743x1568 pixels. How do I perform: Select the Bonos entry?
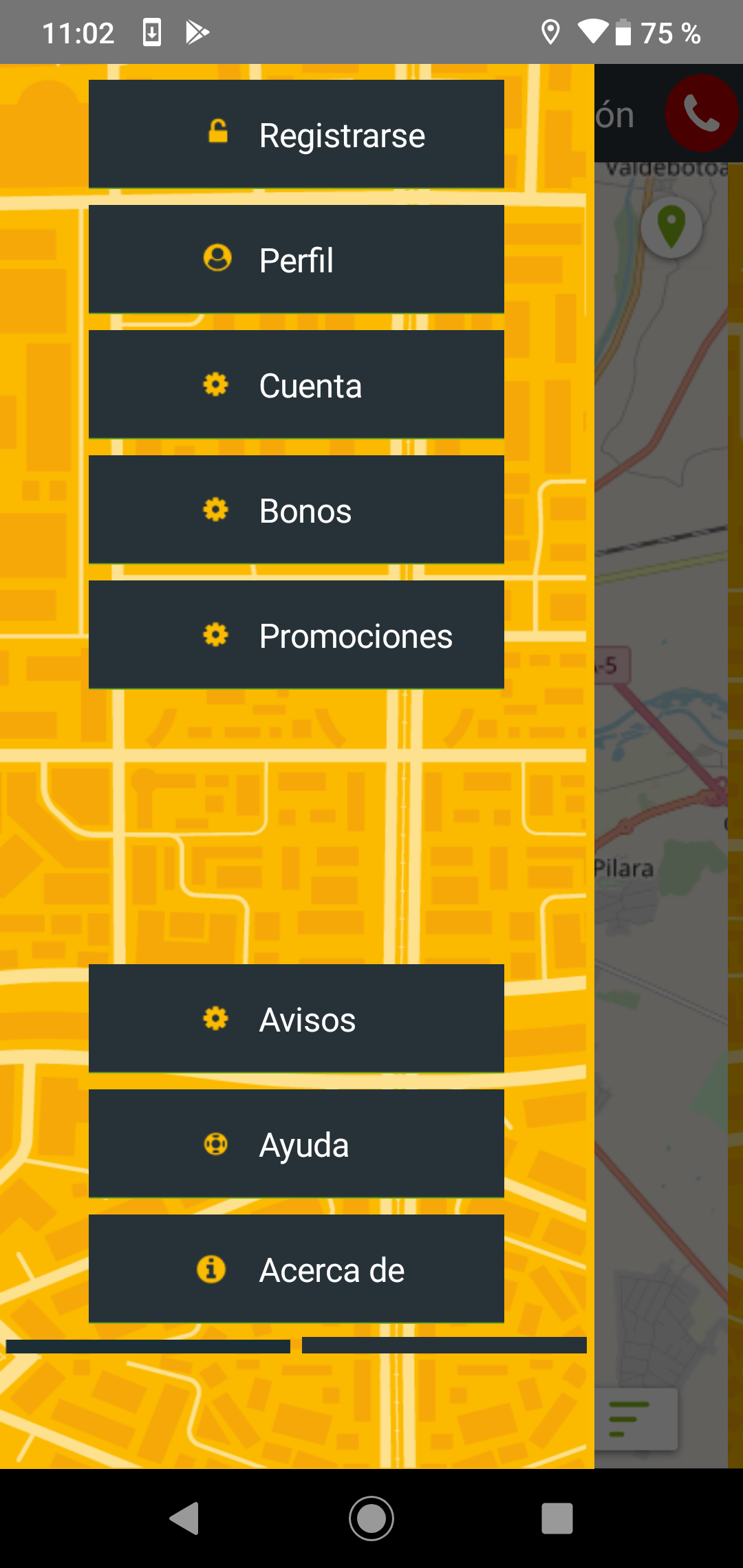point(296,510)
